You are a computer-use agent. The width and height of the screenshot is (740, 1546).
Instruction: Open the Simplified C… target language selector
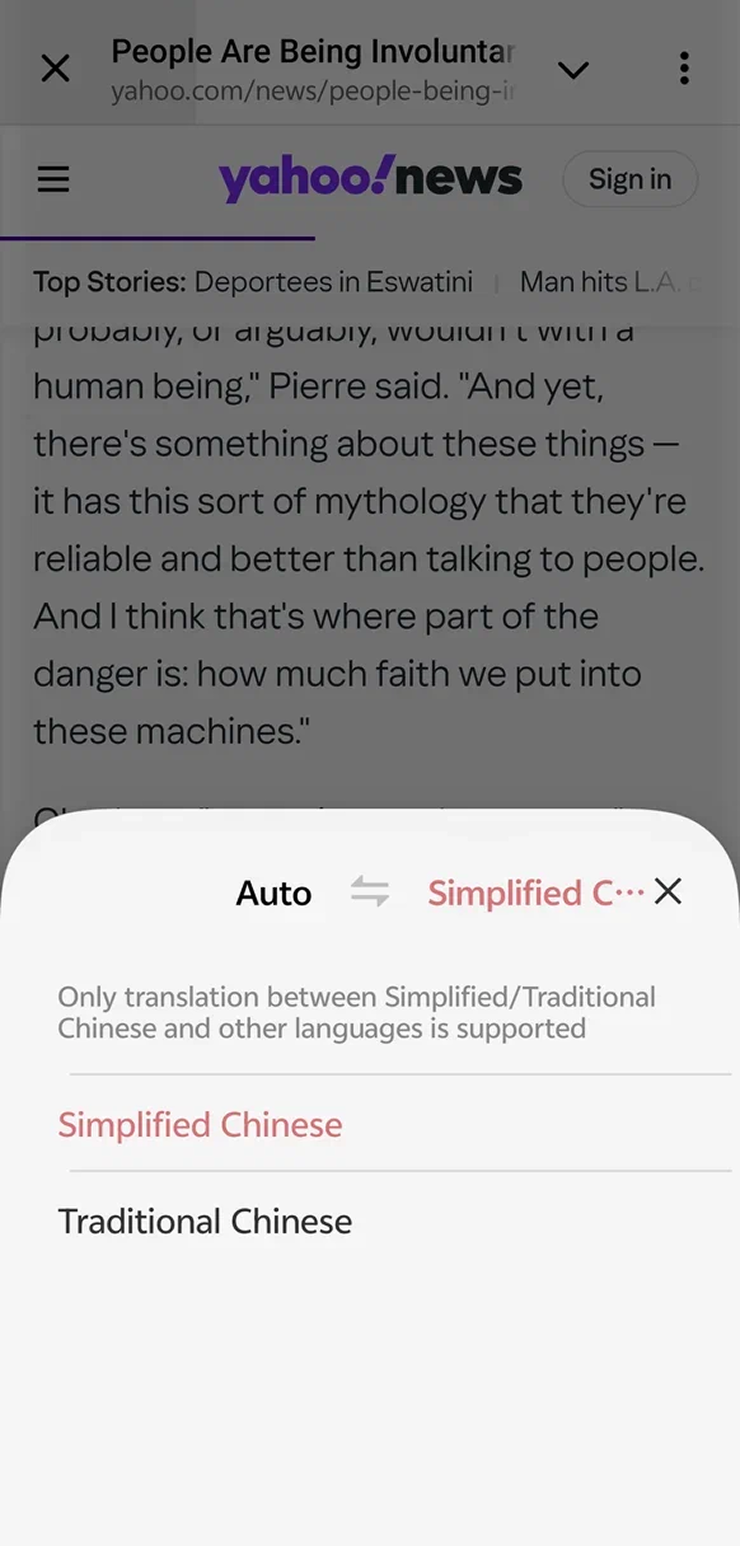pyautogui.click(x=536, y=893)
